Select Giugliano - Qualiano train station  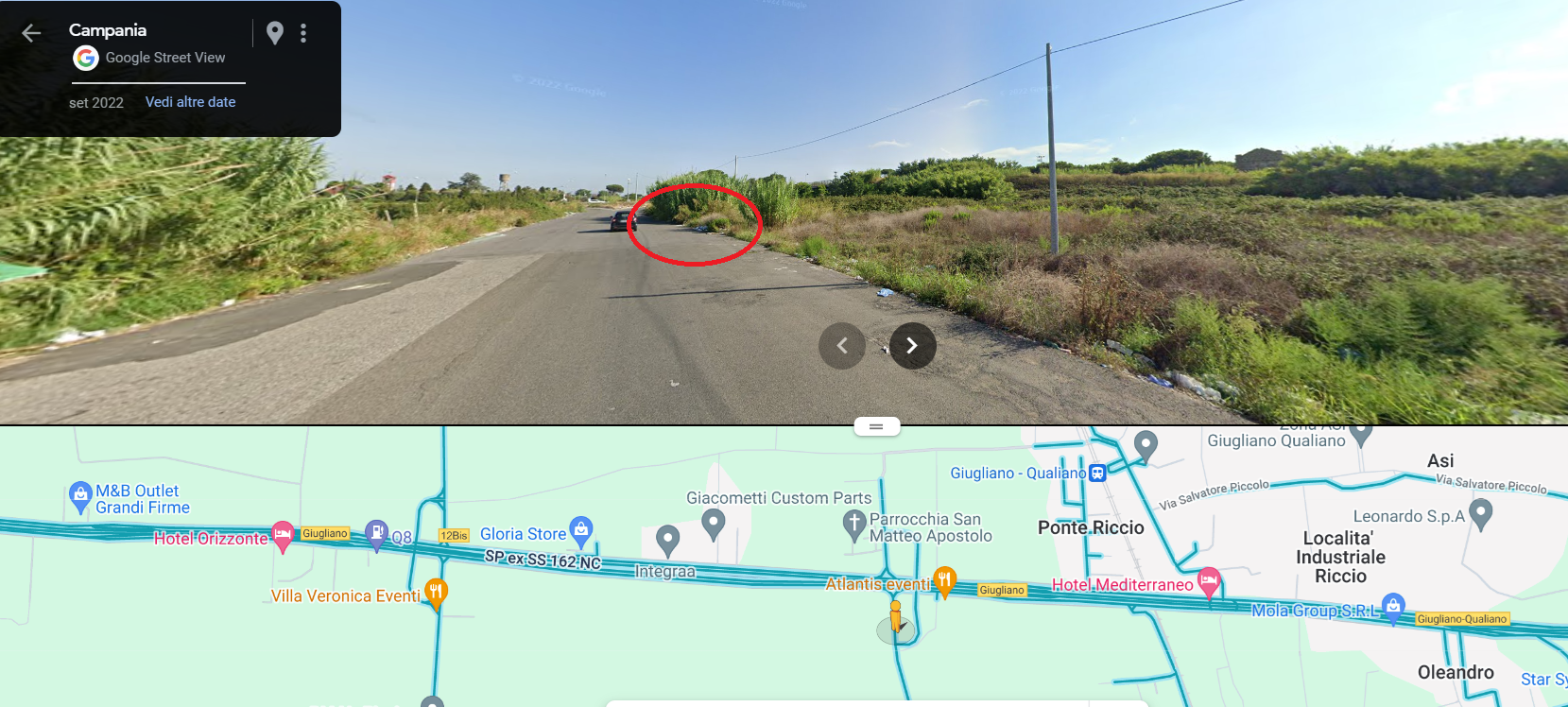pyautogui.click(x=1097, y=474)
